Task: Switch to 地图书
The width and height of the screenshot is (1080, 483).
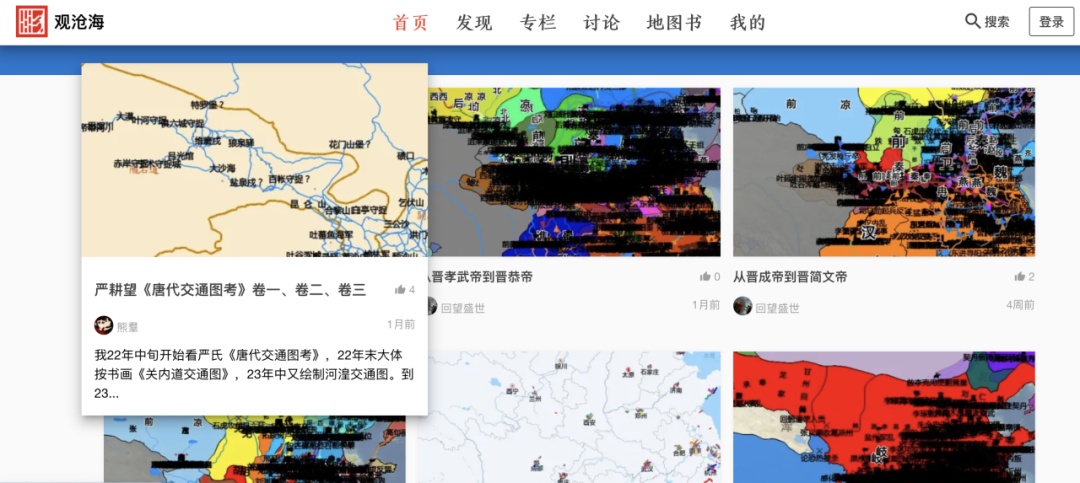Action: [674, 23]
